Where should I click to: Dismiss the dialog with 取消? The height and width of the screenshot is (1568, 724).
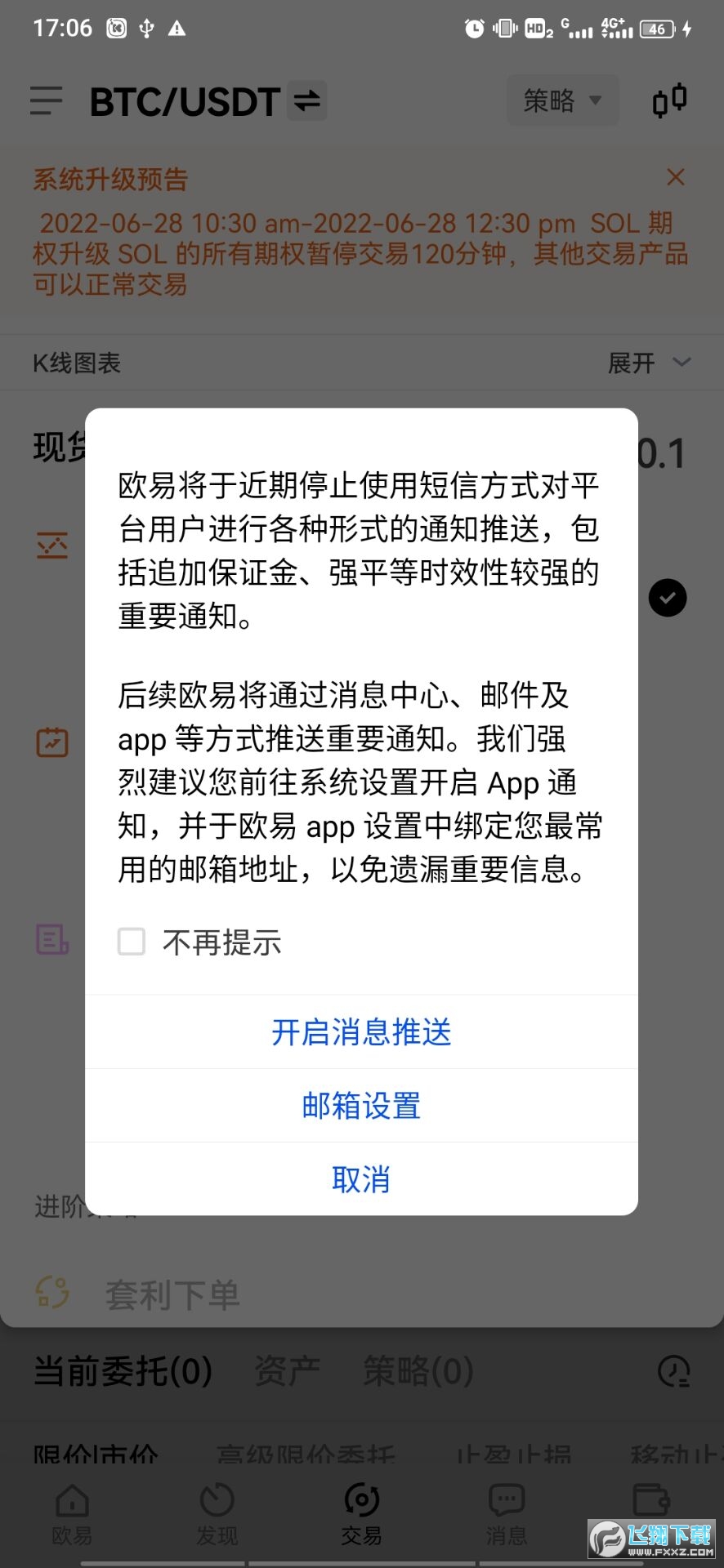[360, 1179]
